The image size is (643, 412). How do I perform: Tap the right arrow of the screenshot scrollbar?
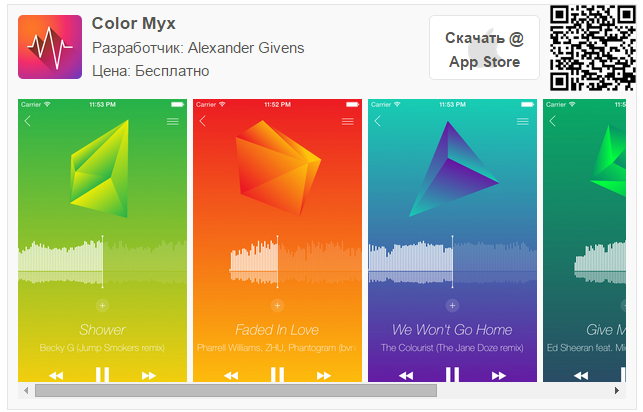[x=617, y=391]
